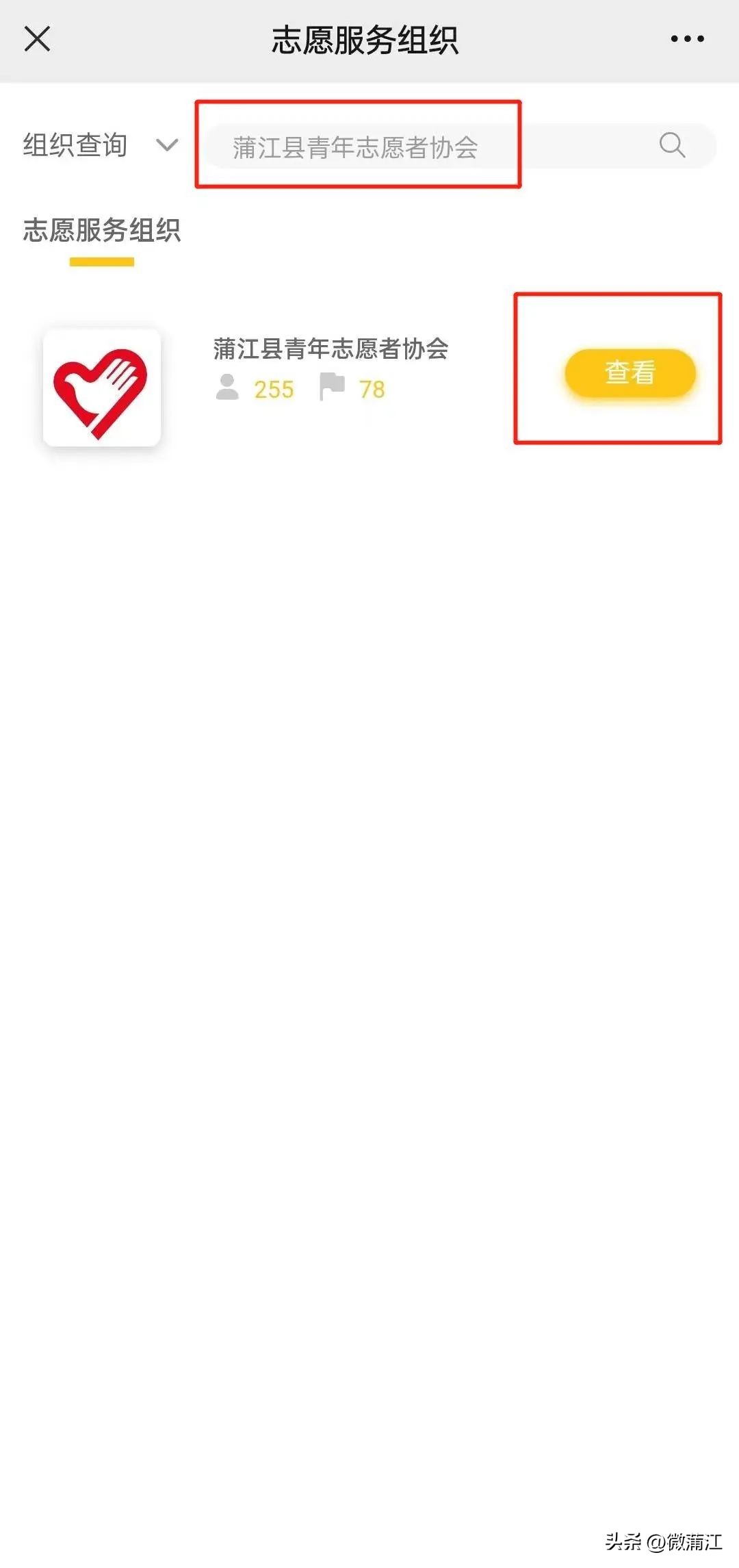The width and height of the screenshot is (739, 1568).
Task: Tap the magnifier search icon
Action: 672,145
